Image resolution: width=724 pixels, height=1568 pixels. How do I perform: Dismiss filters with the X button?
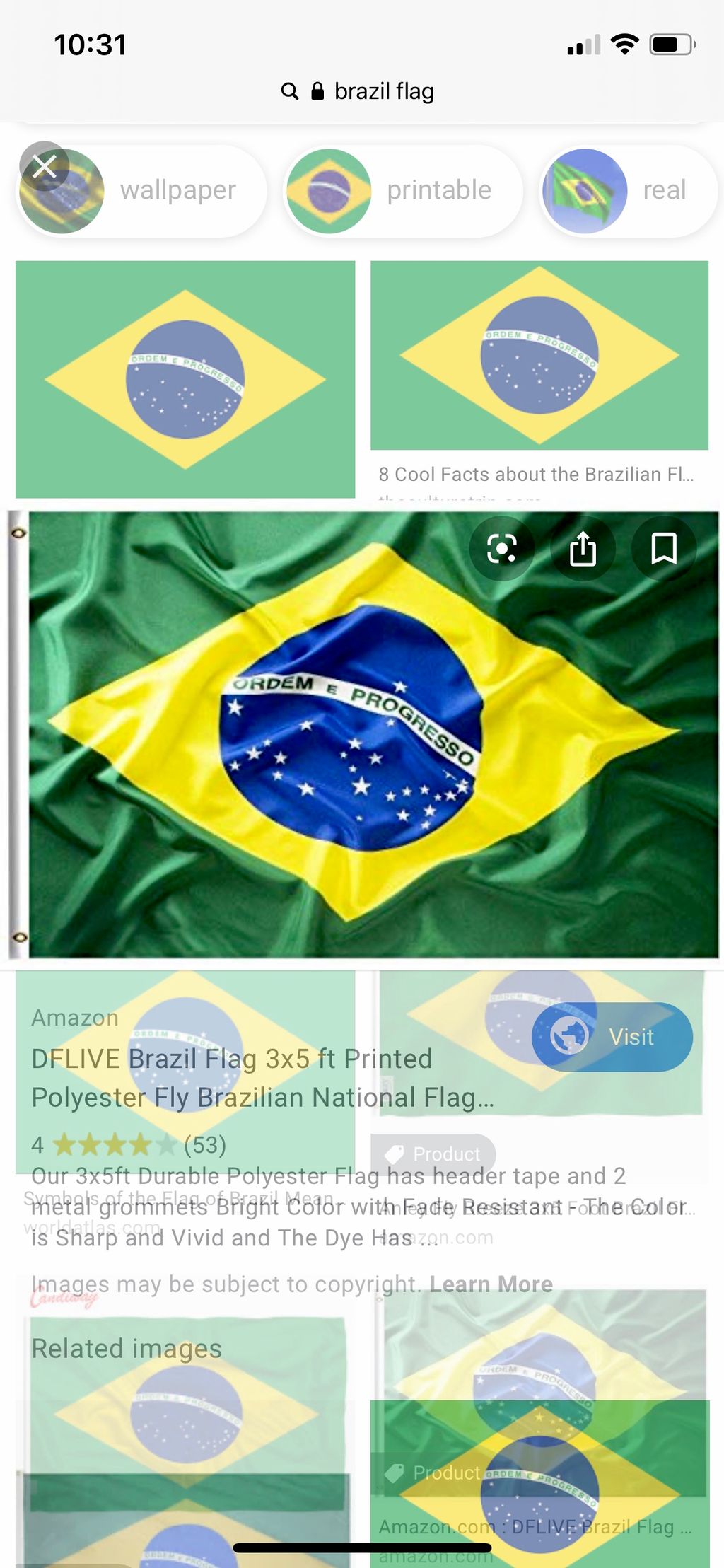point(45,167)
